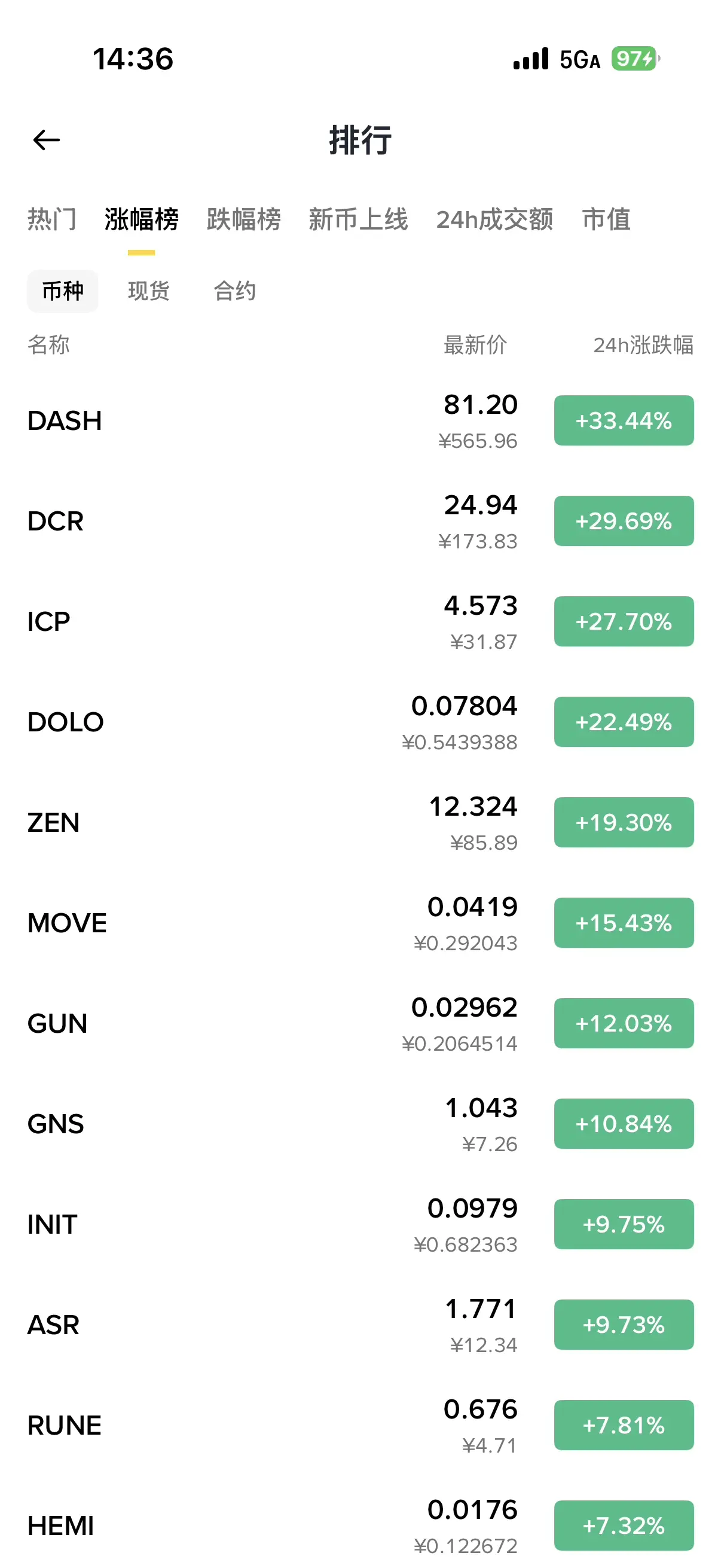Open the DASH coin row
721x1568 pixels.
65,420
